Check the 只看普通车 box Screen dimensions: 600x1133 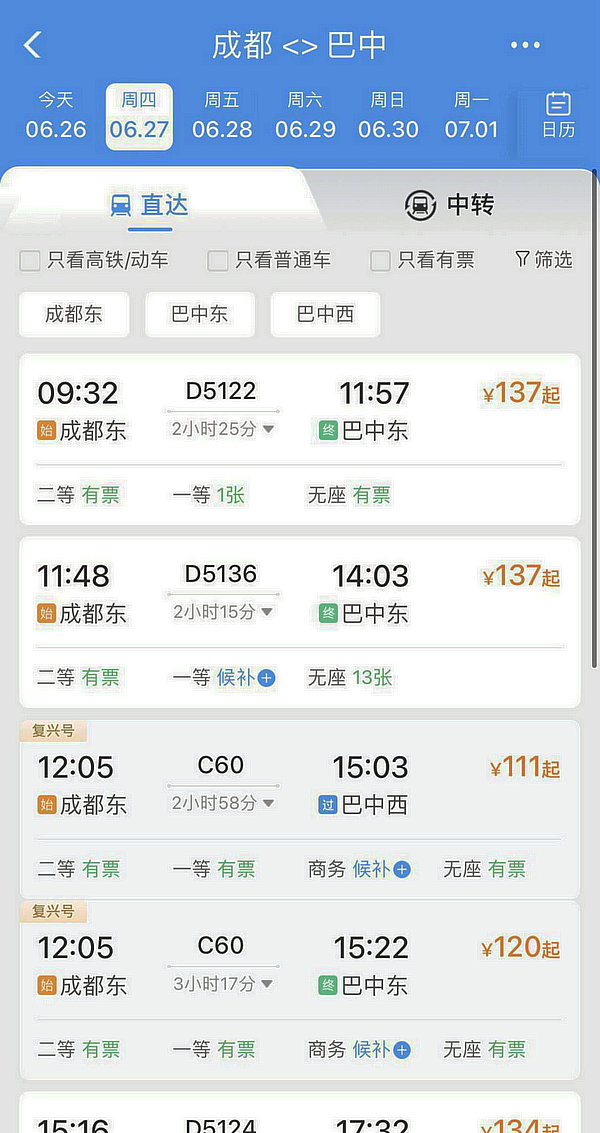pos(218,261)
